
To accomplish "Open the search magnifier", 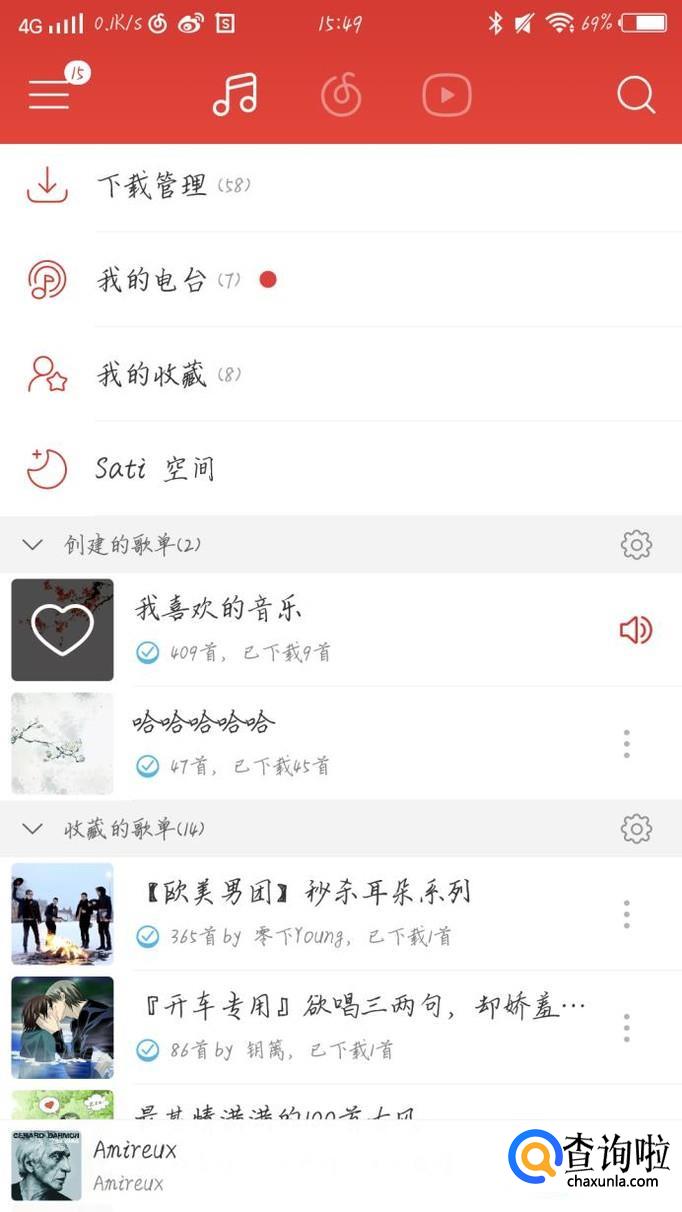I will [635, 95].
